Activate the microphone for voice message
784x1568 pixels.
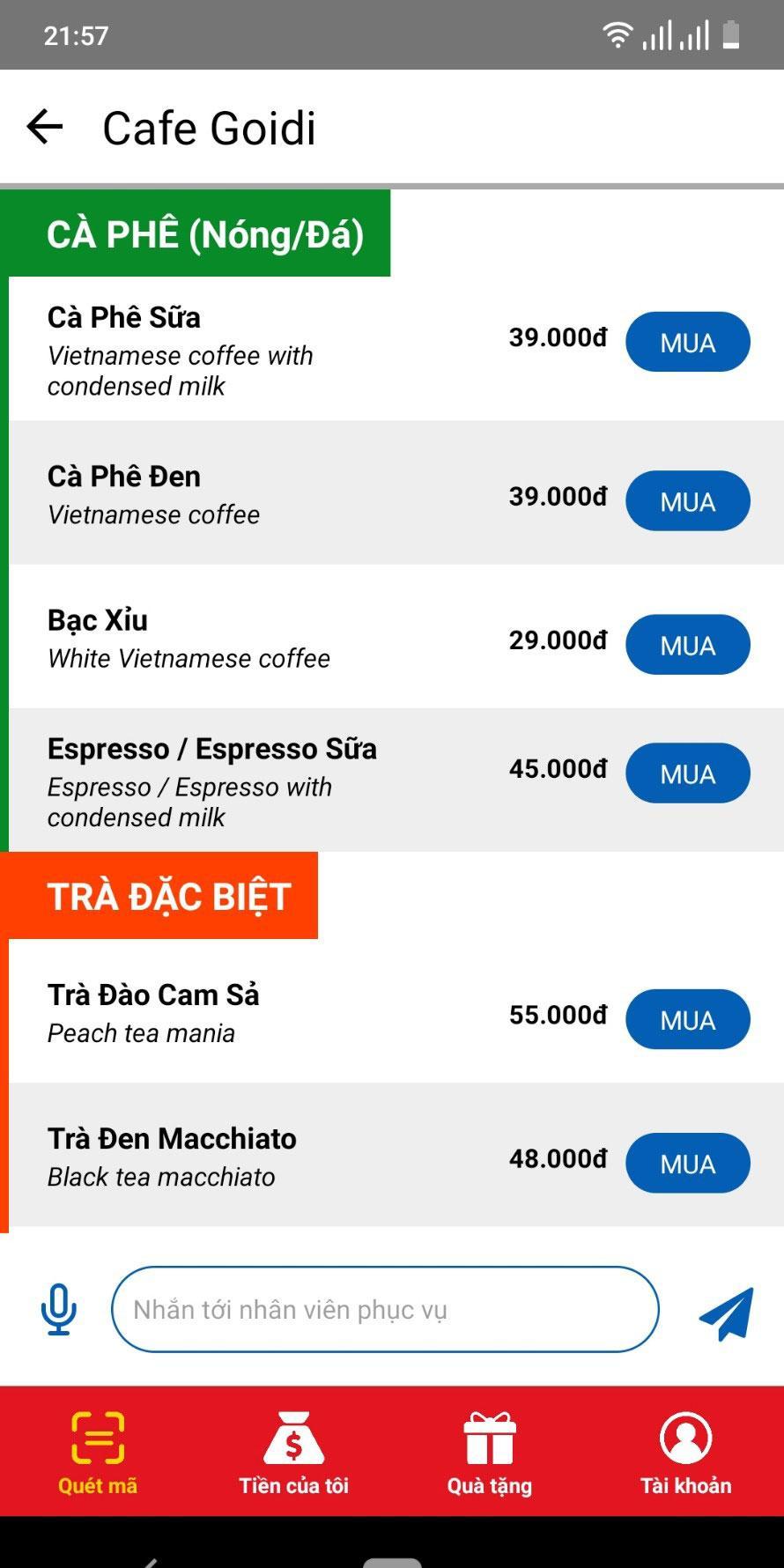pos(58,1309)
